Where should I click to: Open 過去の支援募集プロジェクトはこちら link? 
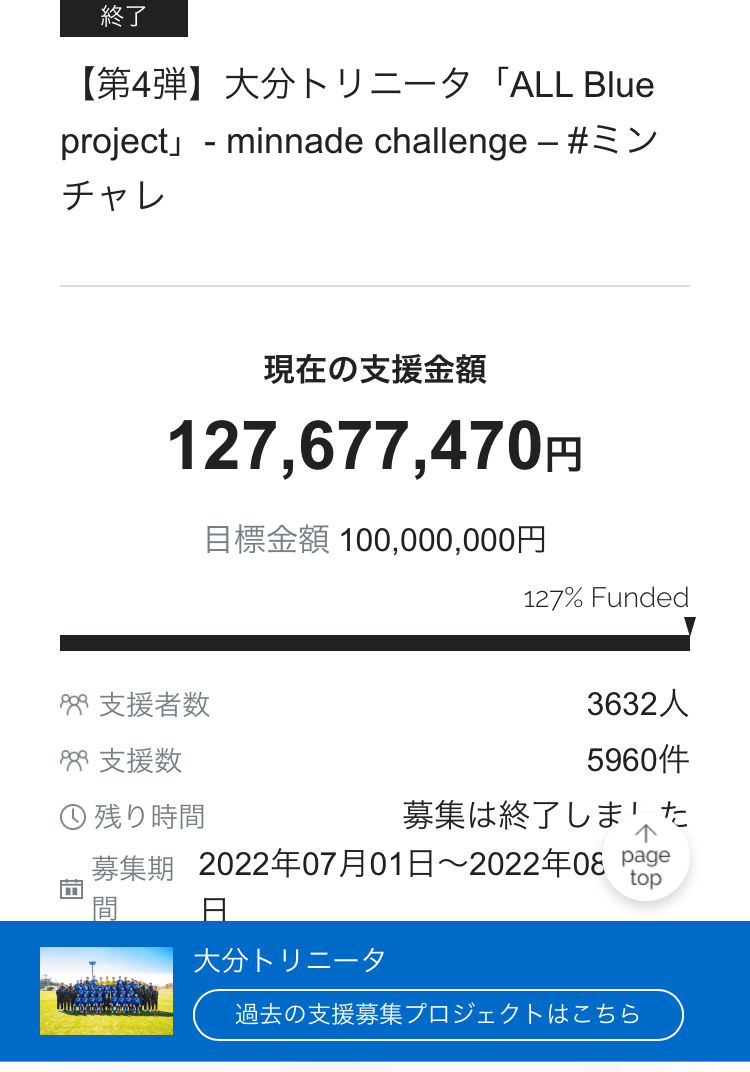point(438,1015)
